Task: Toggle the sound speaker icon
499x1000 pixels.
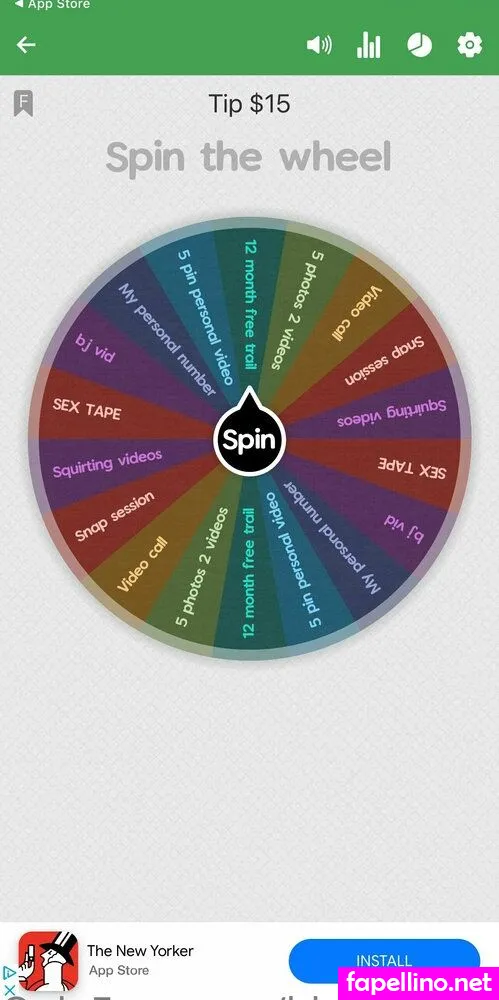Action: (x=319, y=45)
